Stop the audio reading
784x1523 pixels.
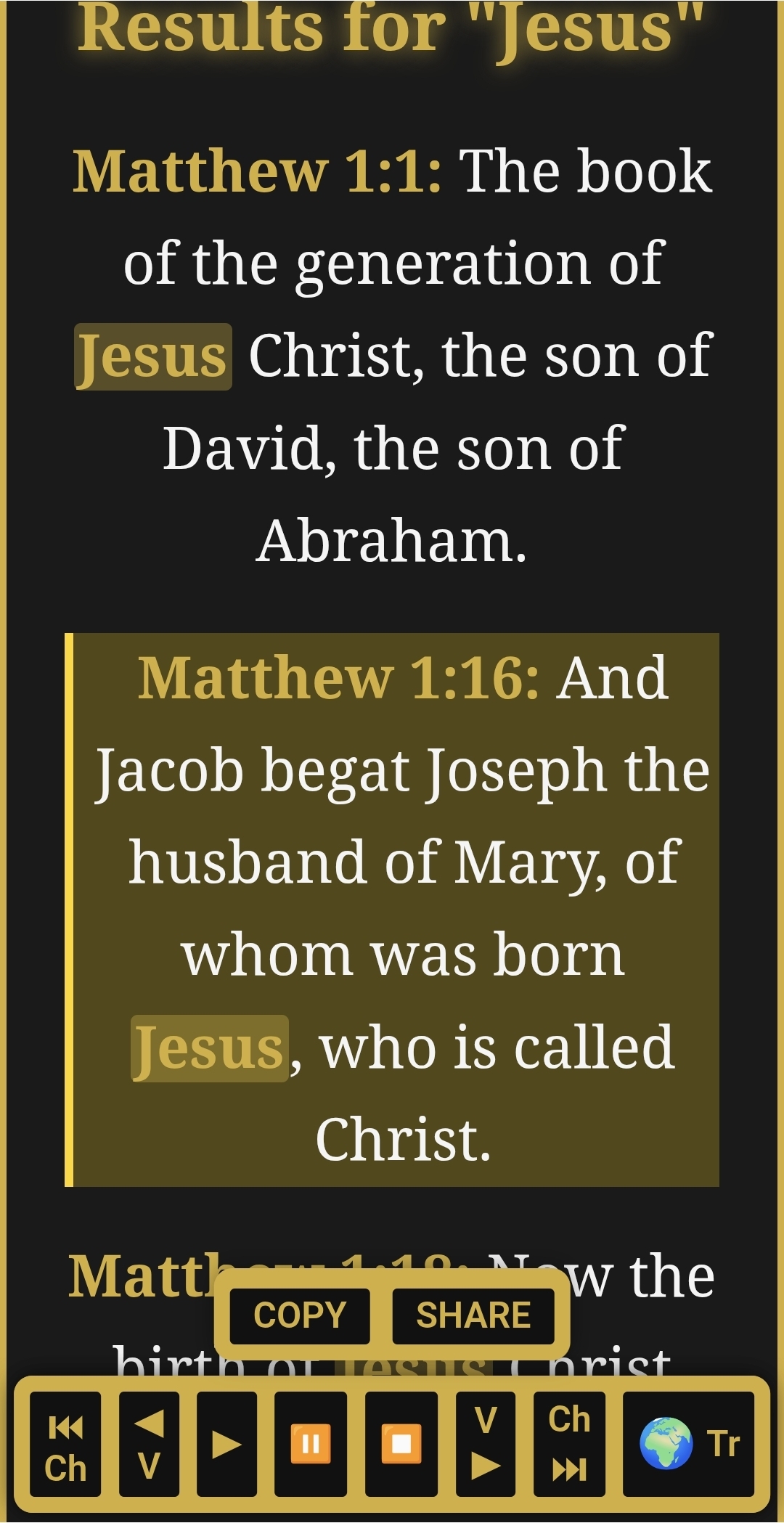tap(401, 1445)
